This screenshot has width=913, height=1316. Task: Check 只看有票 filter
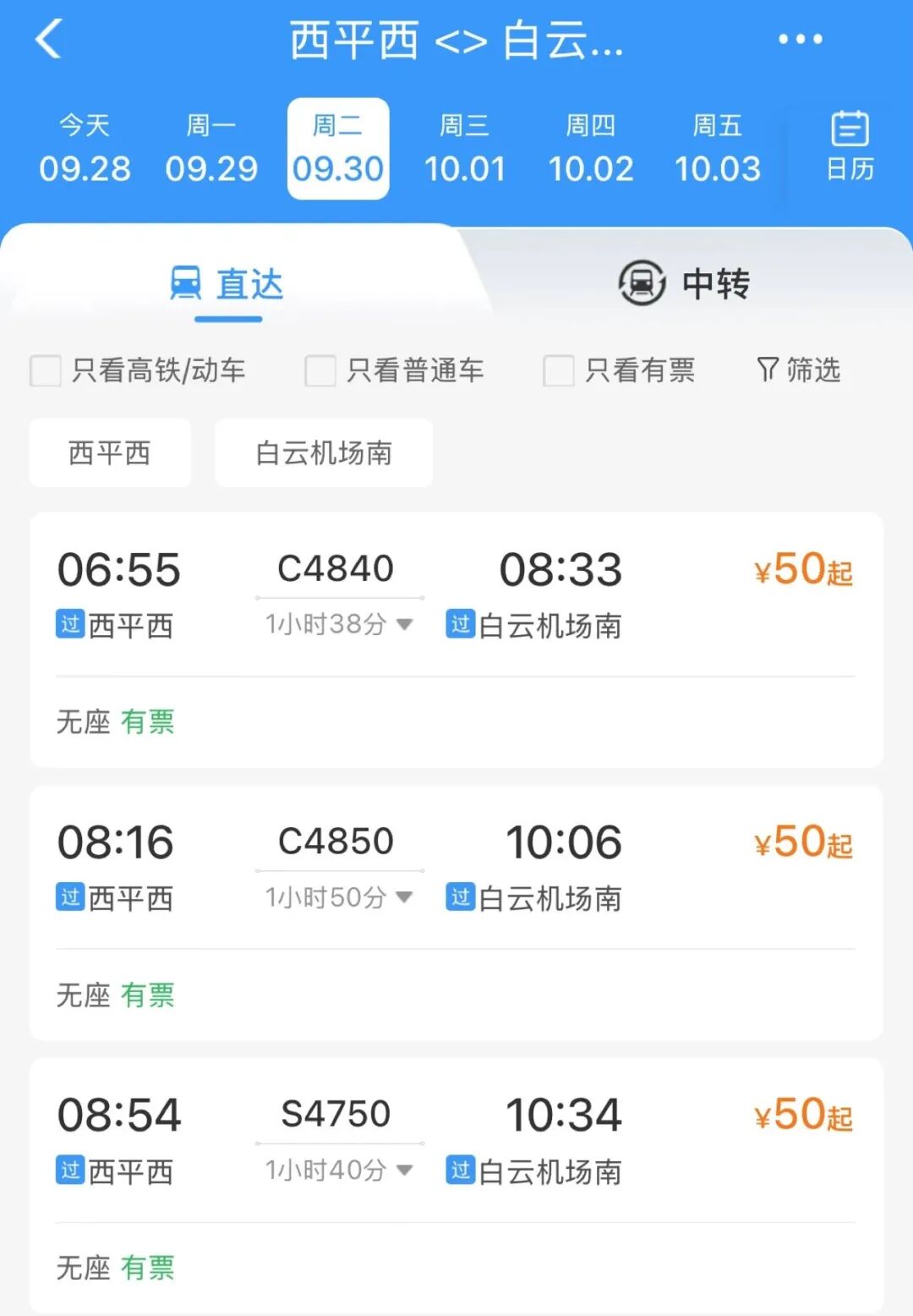pos(559,370)
